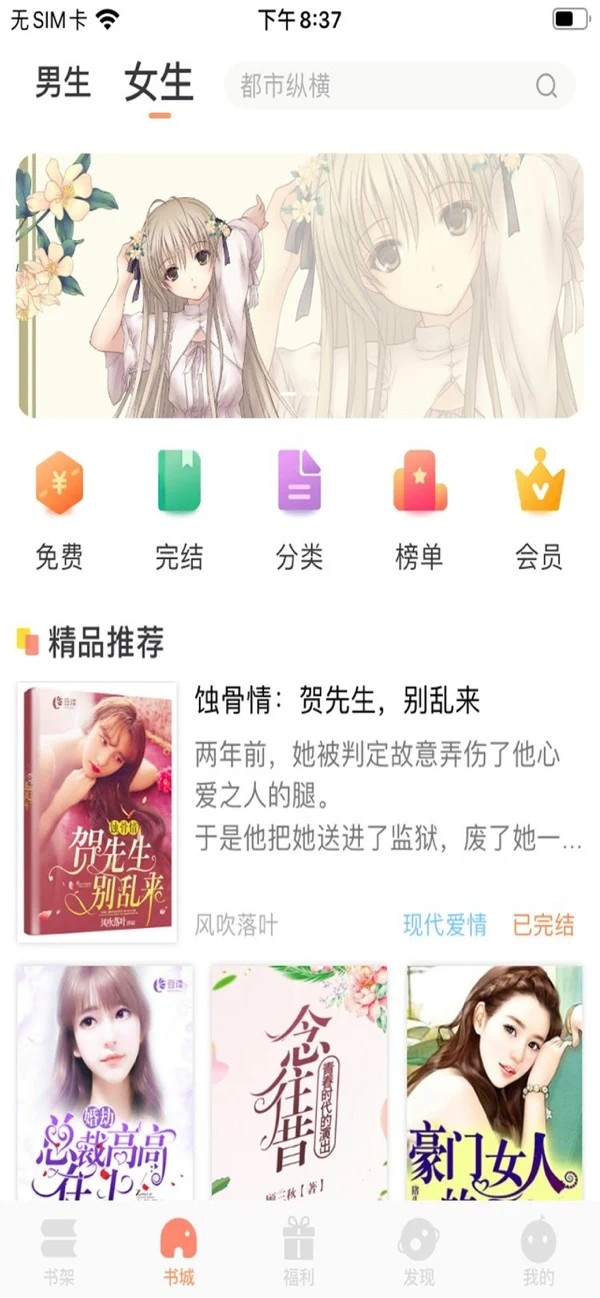Switch to the 发现 tab

[x=418, y=1250]
